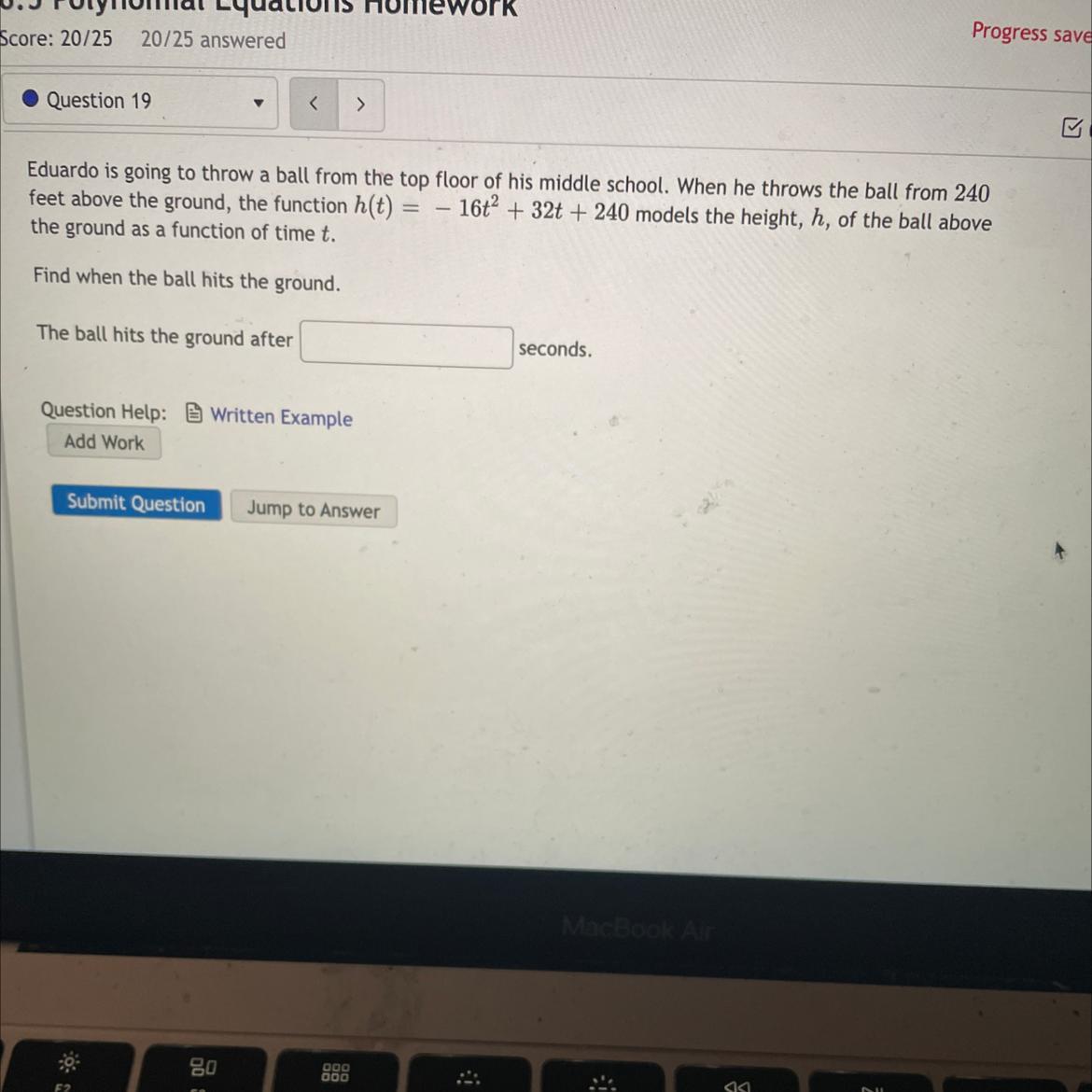Open the Question 19 dropdown selector
The image size is (1092, 1092).
(x=140, y=102)
